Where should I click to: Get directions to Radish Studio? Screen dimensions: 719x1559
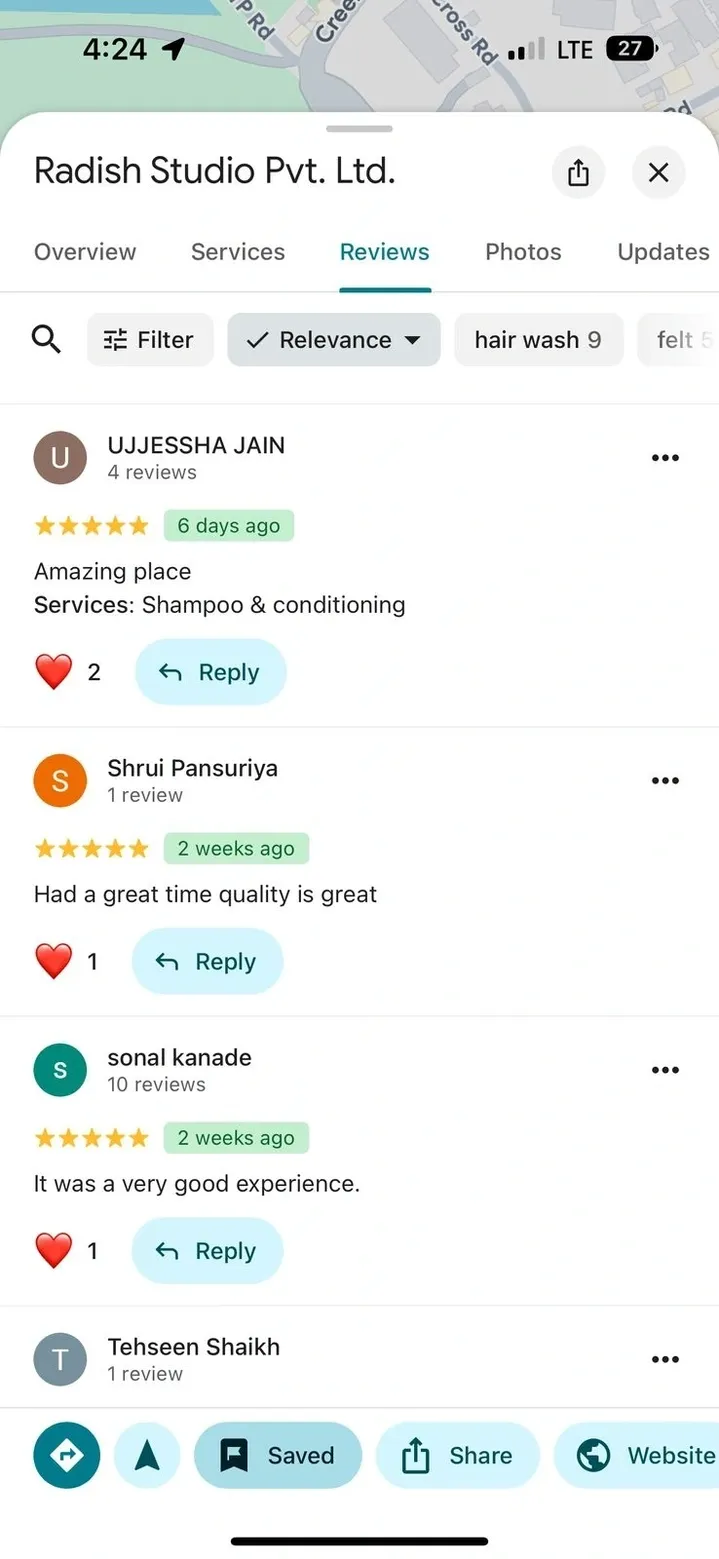67,1455
